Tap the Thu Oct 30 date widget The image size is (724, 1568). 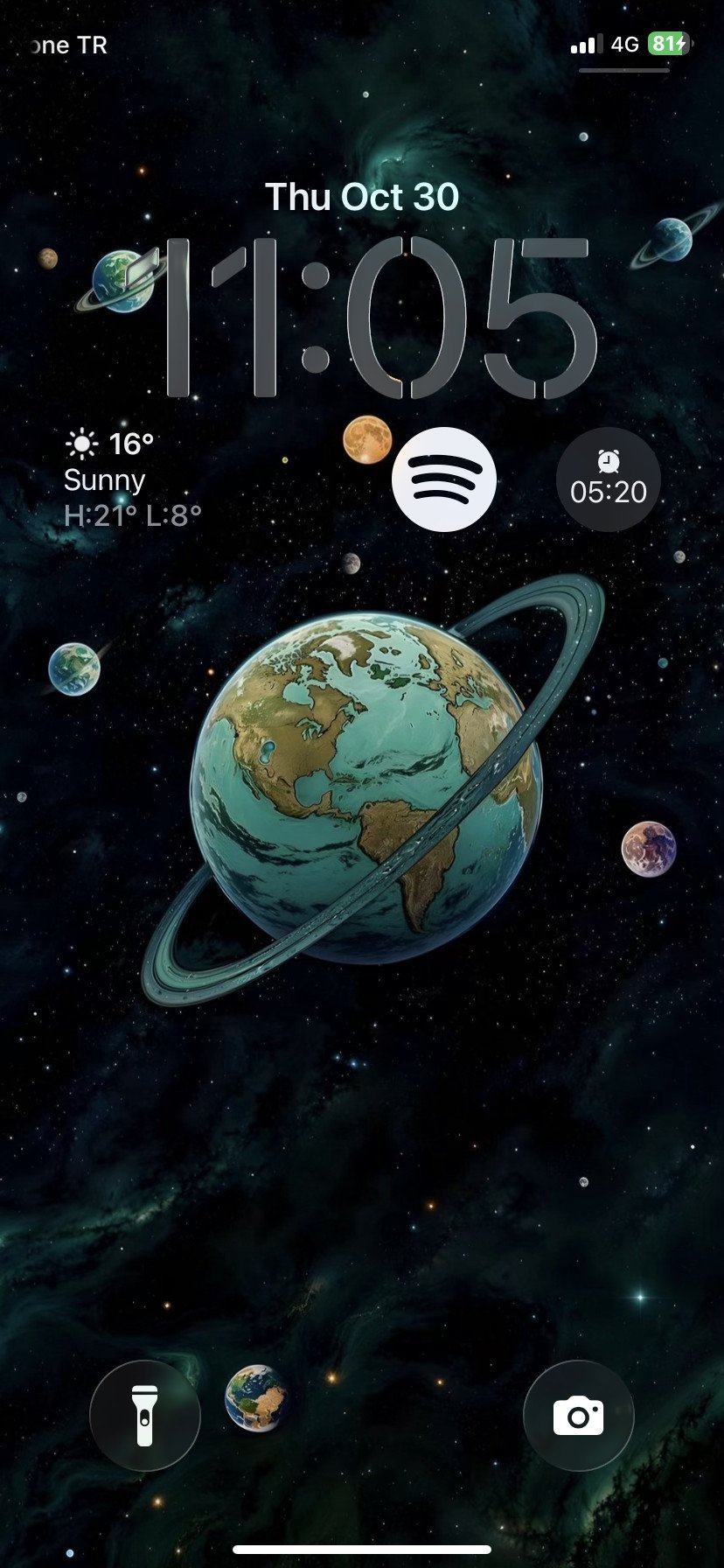pos(362,197)
